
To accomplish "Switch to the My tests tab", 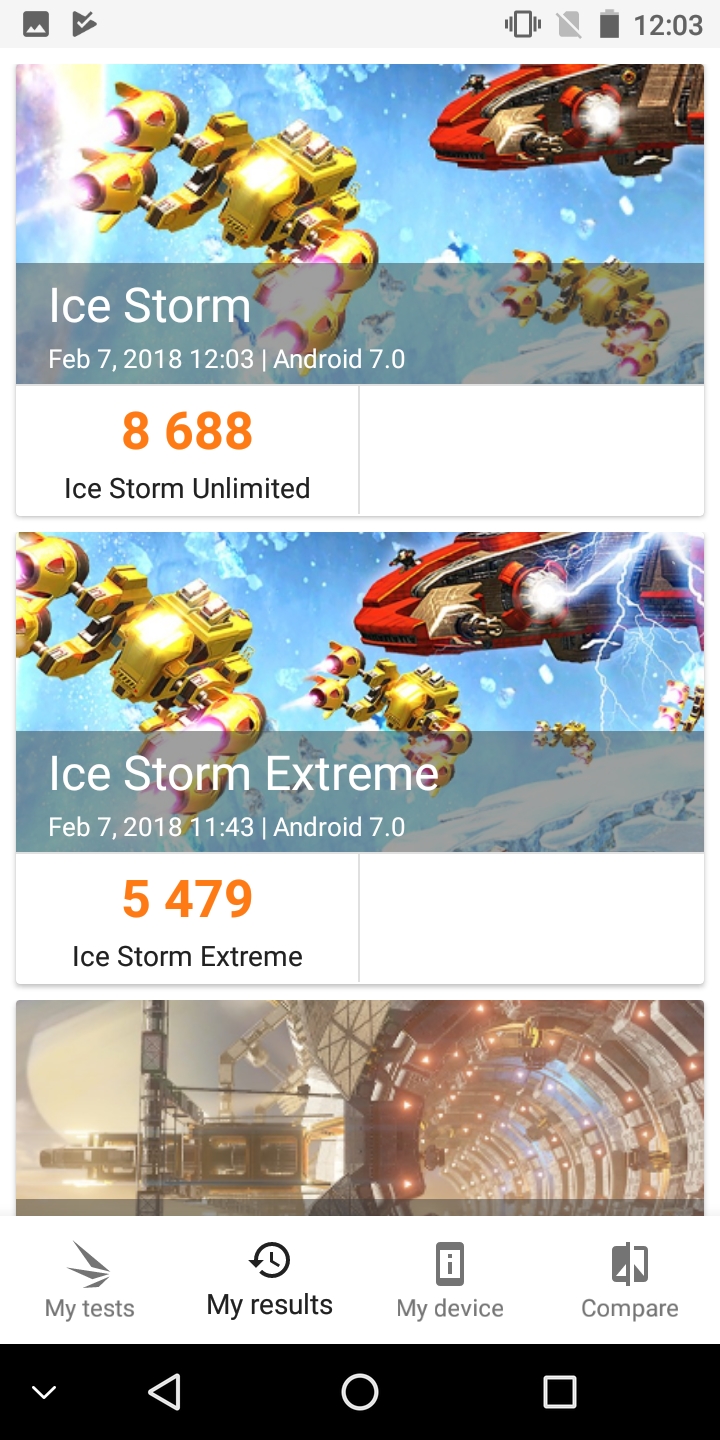I will 90,1280.
